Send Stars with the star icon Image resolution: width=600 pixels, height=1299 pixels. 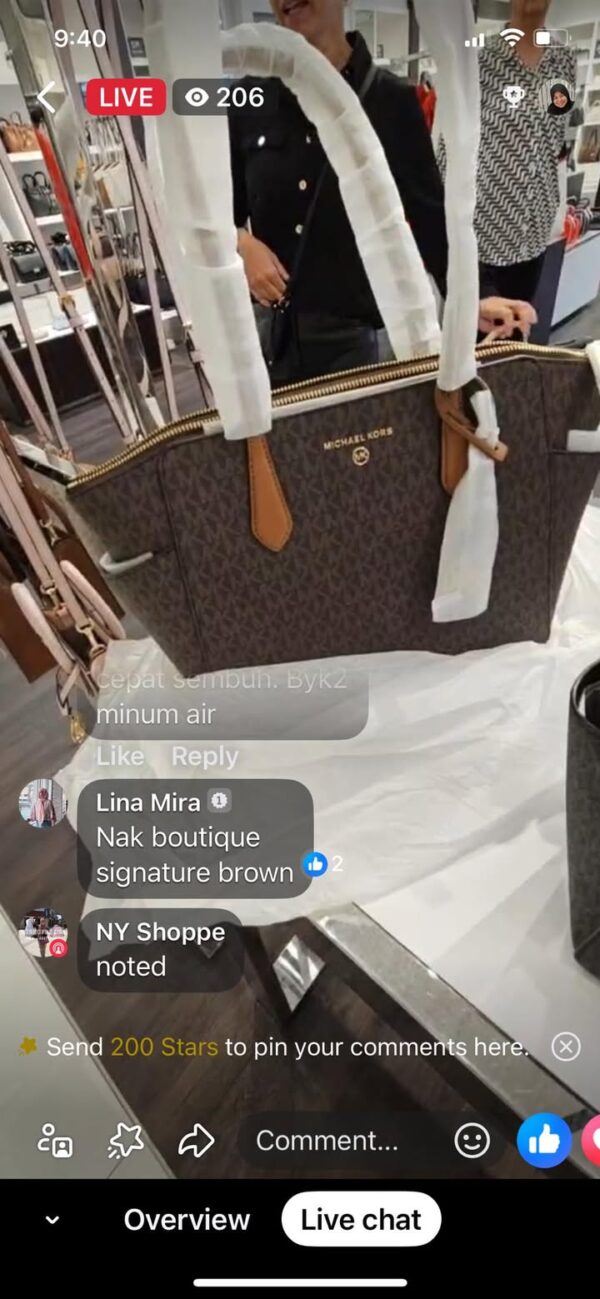(126, 1141)
